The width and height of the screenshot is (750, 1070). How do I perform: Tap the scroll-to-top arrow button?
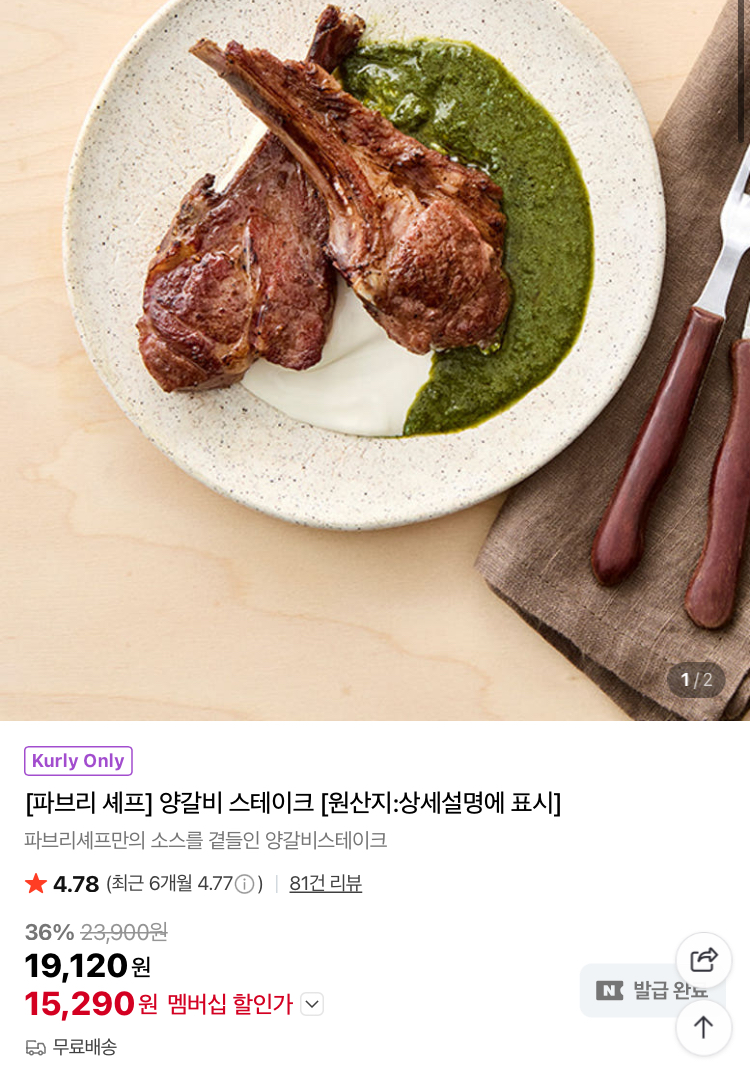point(704,1027)
